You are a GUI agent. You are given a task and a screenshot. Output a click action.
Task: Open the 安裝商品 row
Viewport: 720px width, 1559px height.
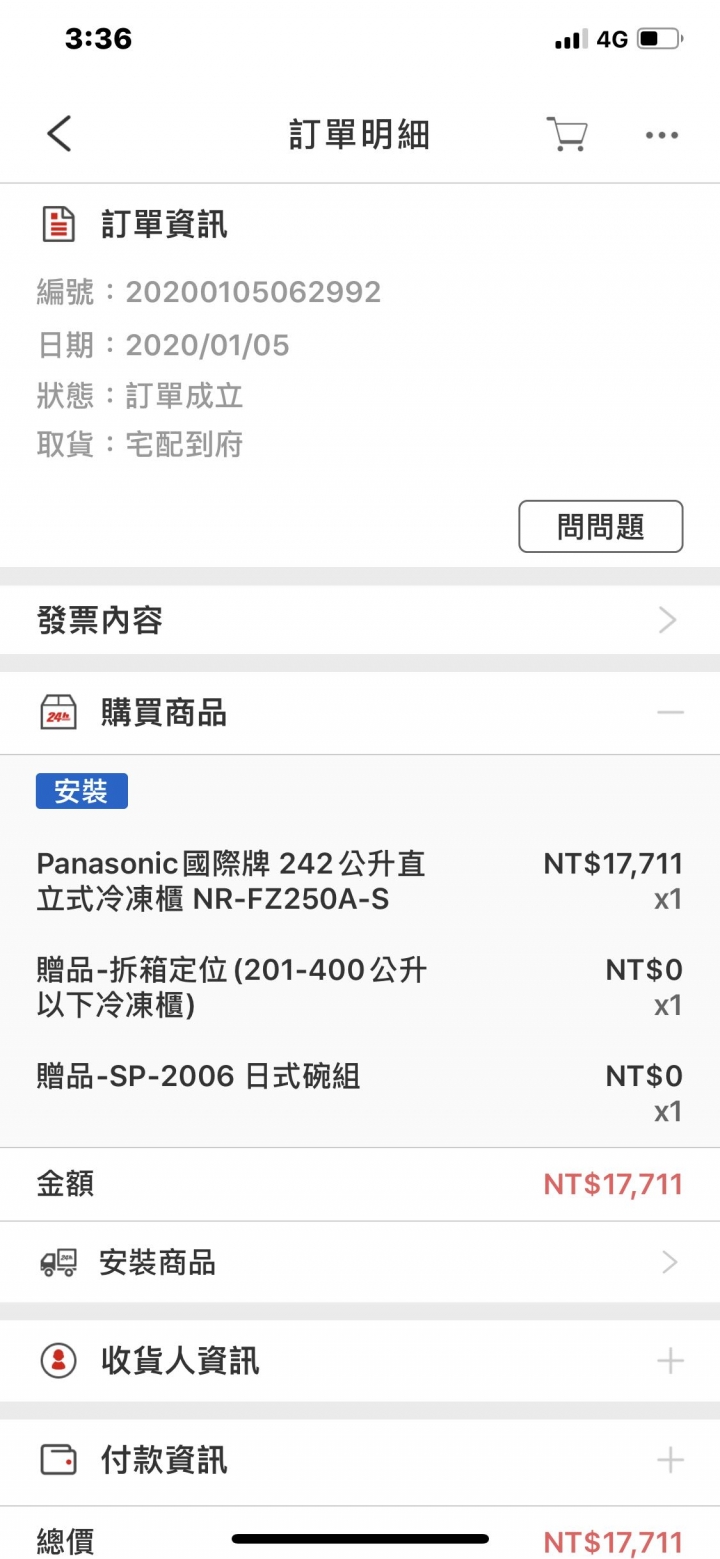(x=360, y=1263)
